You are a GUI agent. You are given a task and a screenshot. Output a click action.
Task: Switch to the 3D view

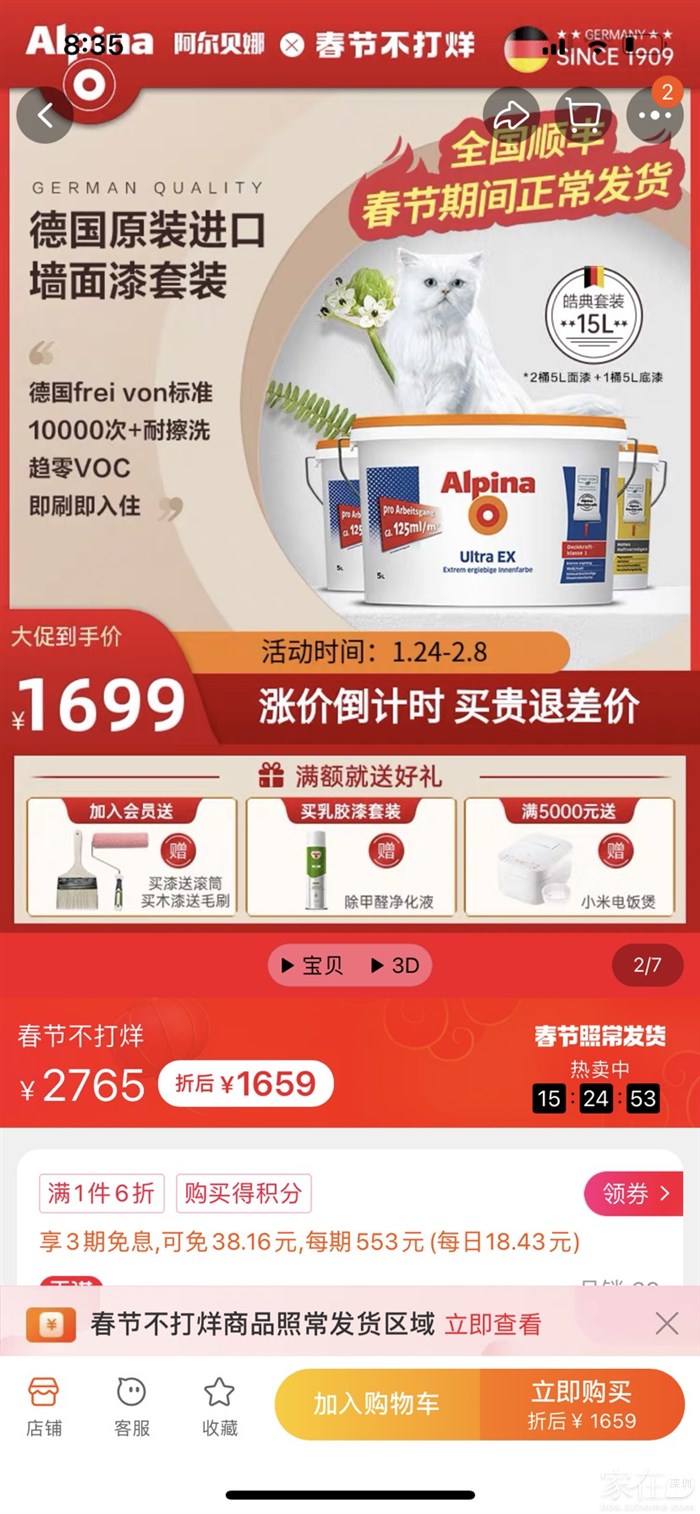click(x=395, y=965)
